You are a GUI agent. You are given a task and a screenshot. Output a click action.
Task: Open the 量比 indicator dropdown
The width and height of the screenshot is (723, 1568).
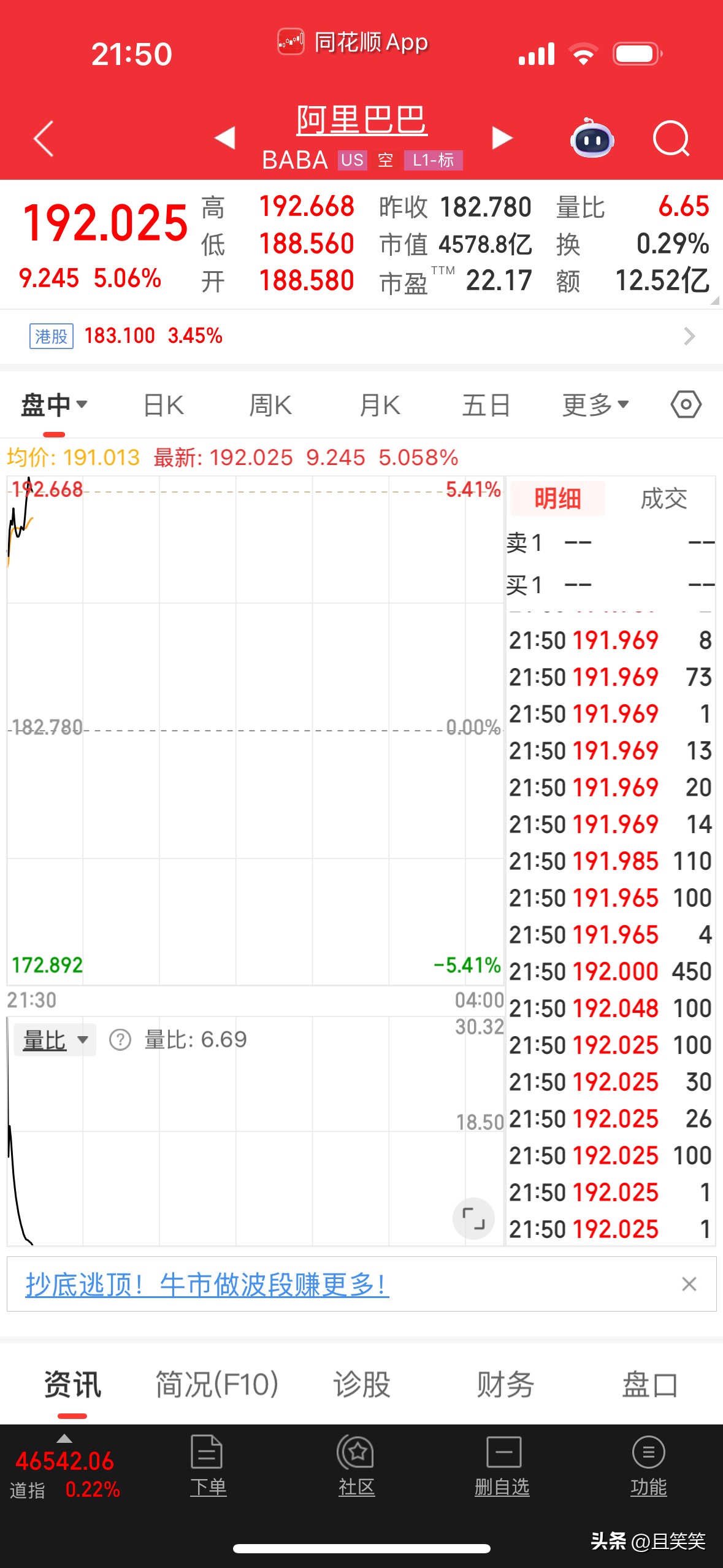click(55, 1040)
